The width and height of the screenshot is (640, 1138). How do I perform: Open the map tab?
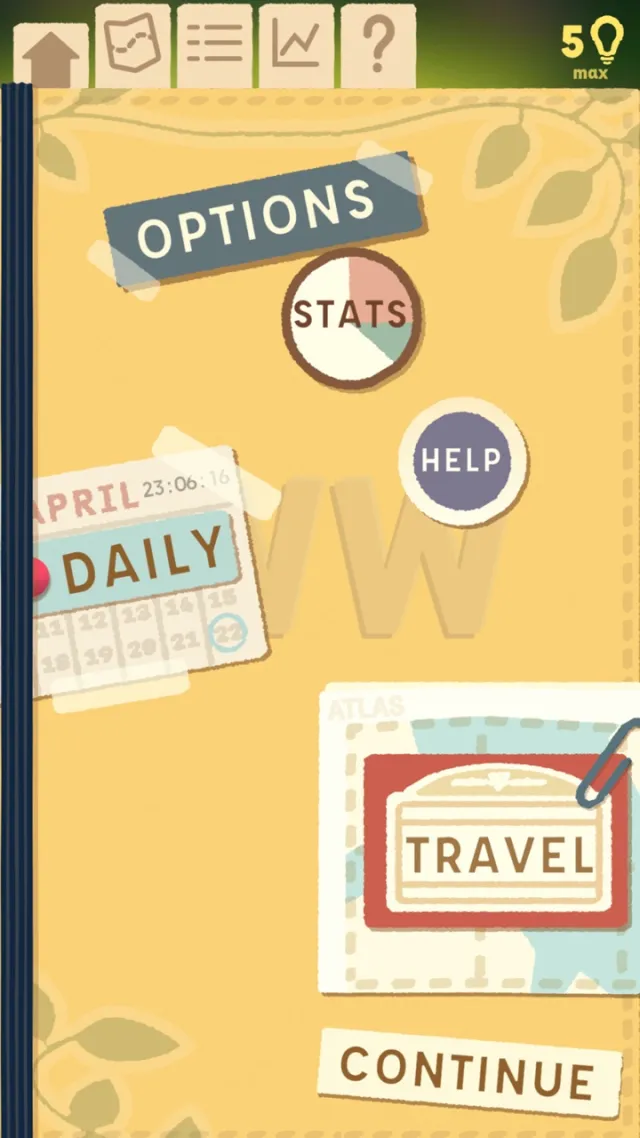click(x=133, y=45)
